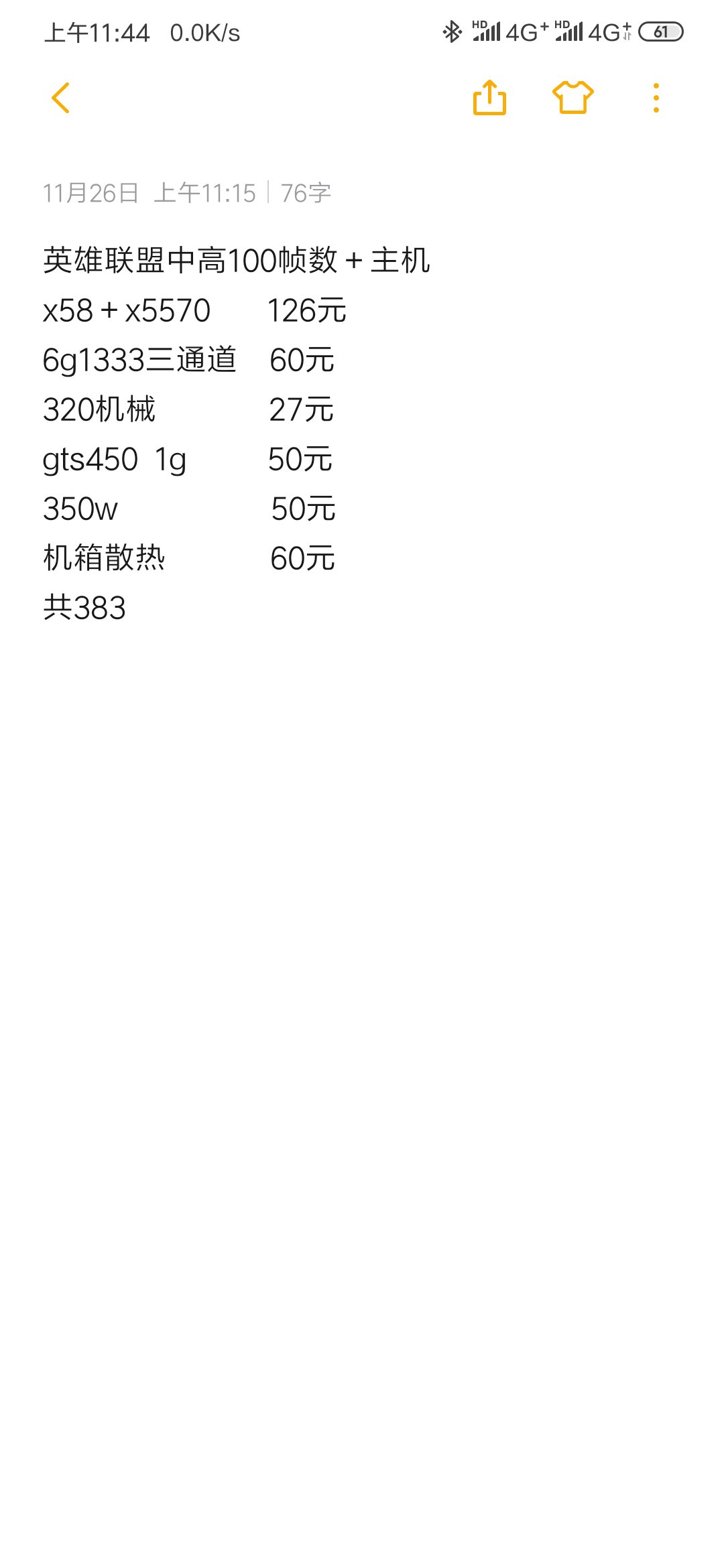724x1568 pixels.
Task: Share this note
Action: tap(489, 98)
